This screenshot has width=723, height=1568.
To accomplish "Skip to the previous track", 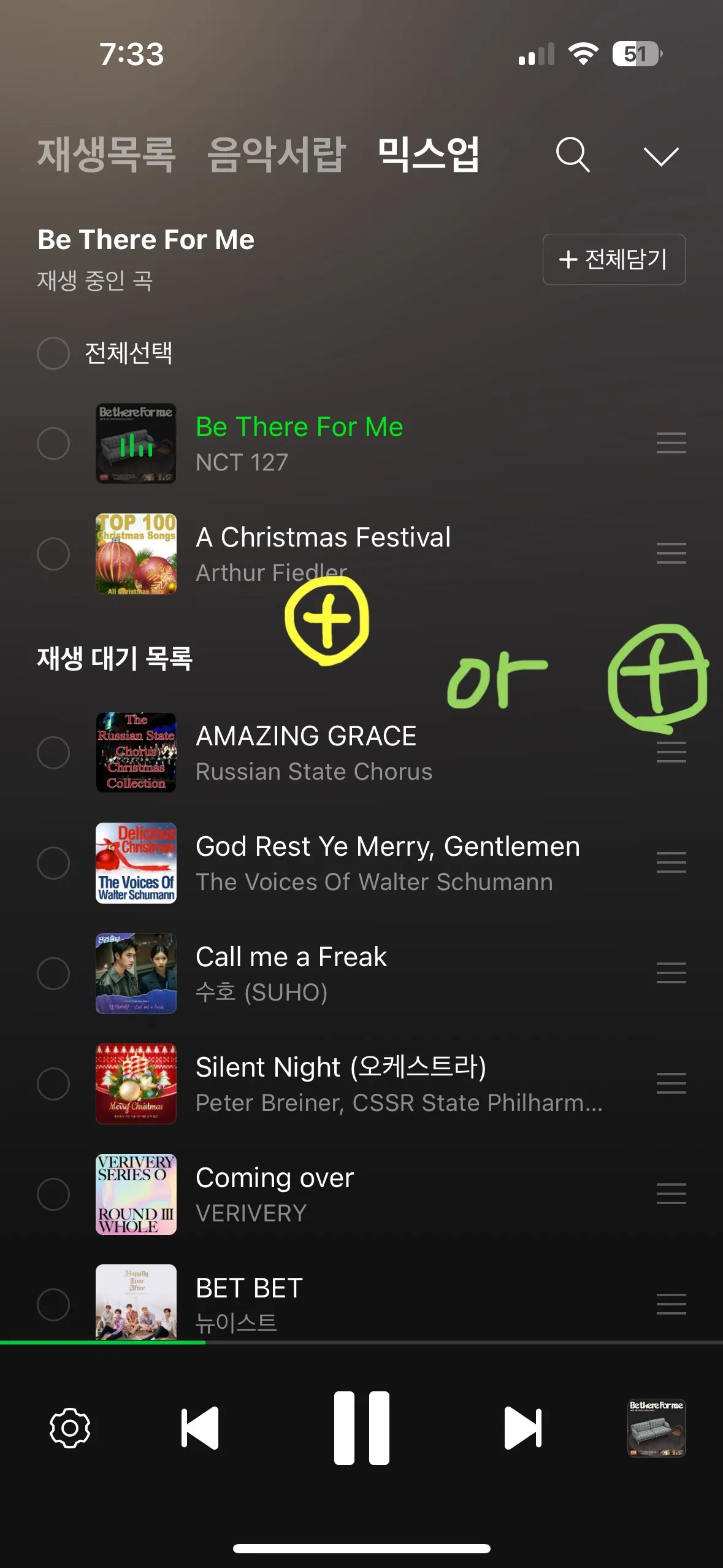I will pyautogui.click(x=200, y=1428).
